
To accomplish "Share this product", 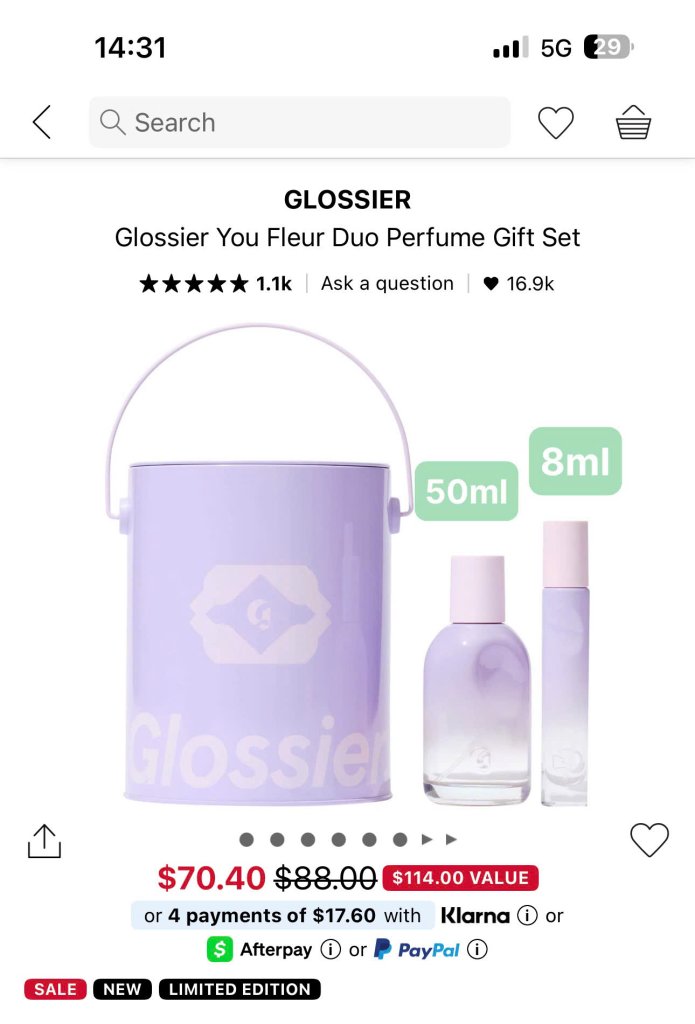I will point(44,841).
